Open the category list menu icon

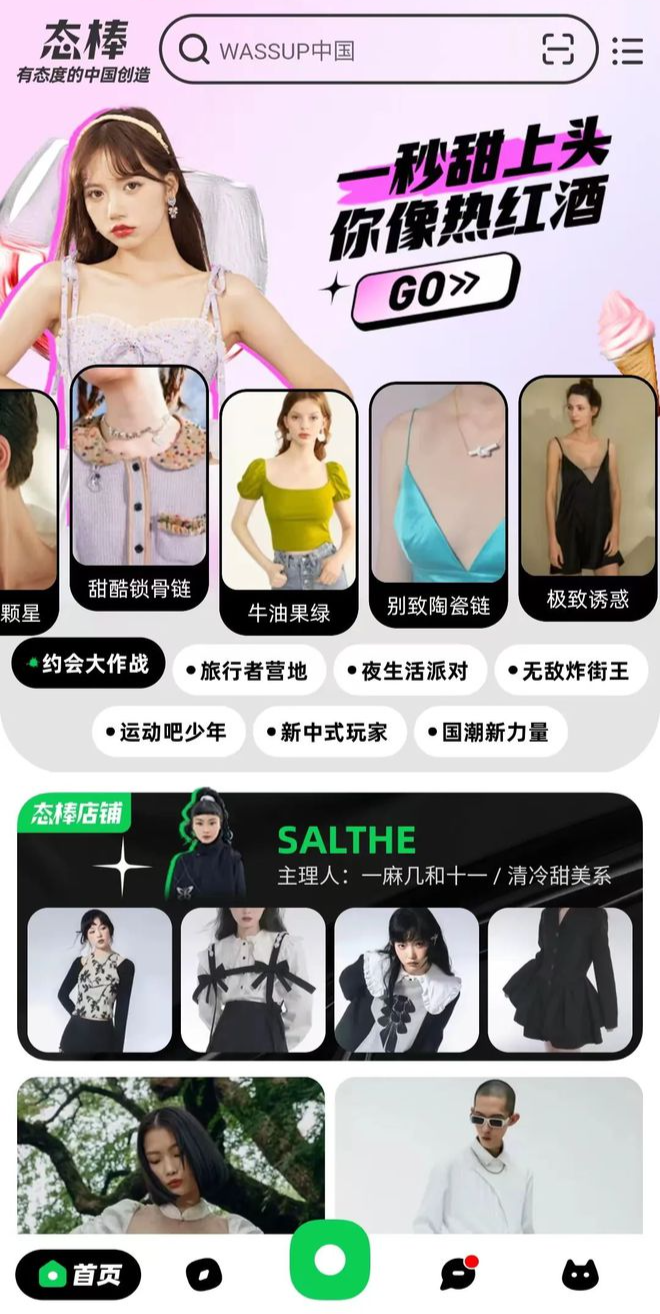click(x=628, y=50)
